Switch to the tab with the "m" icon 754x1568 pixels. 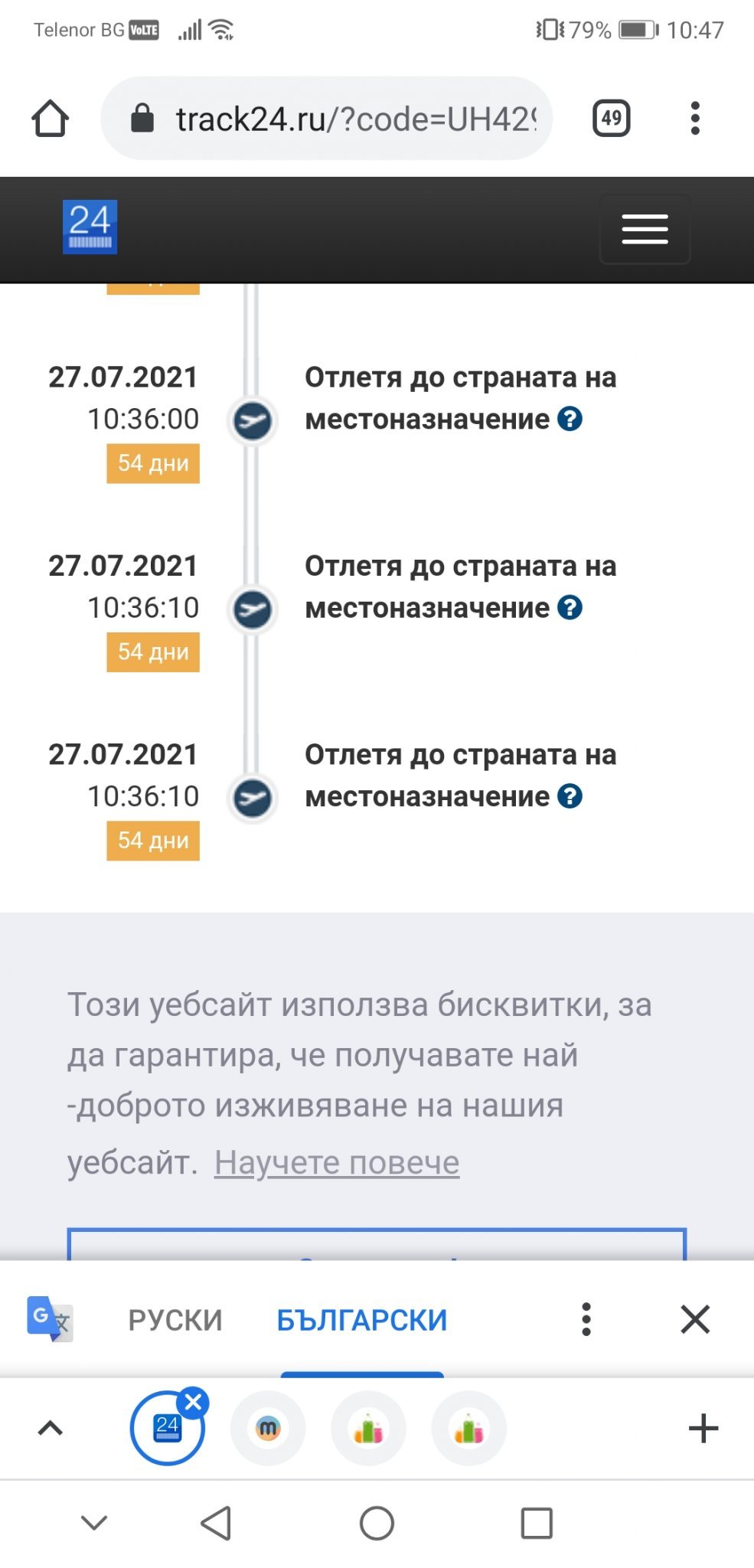point(268,1428)
